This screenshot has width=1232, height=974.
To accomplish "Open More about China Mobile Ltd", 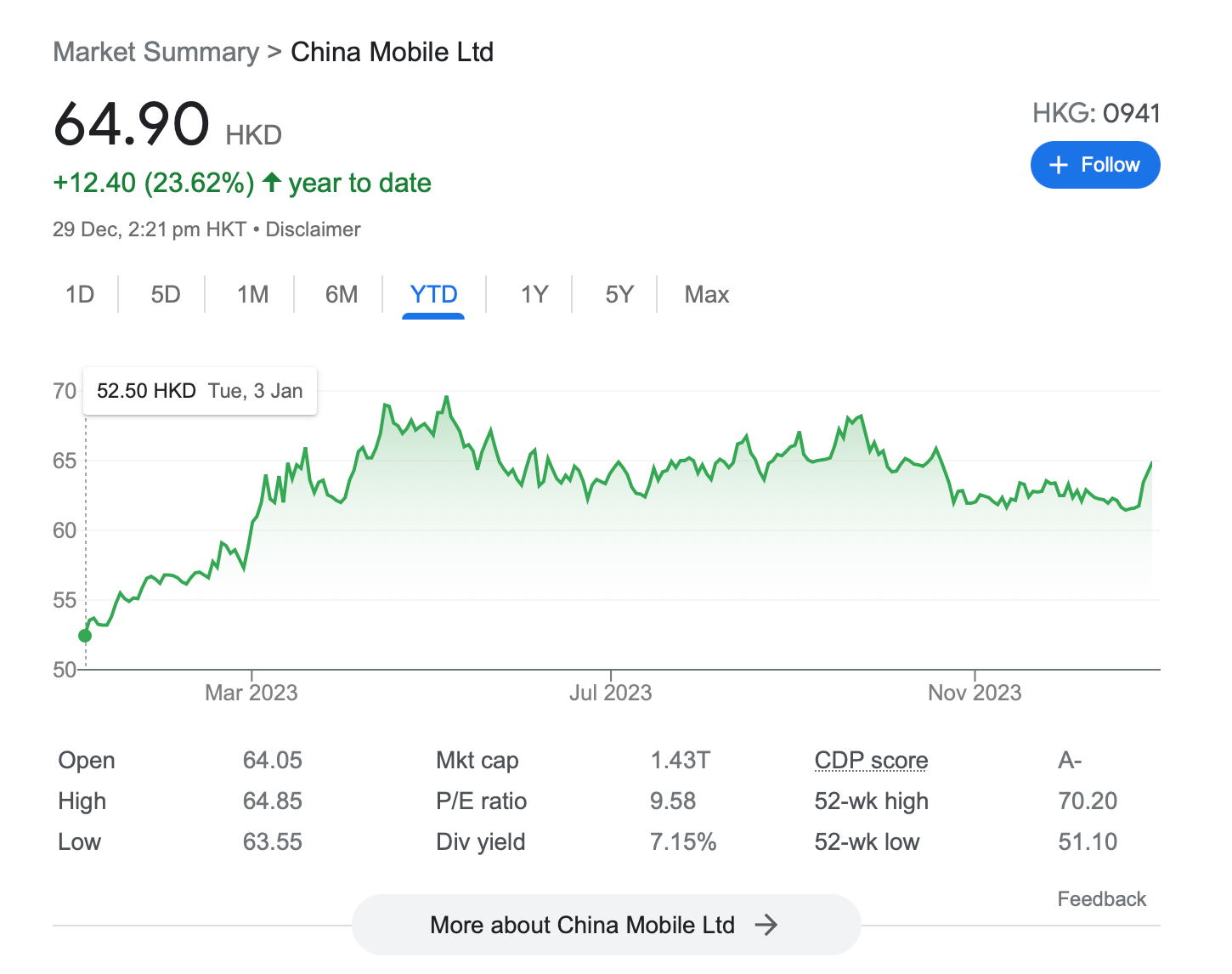I will 605,925.
